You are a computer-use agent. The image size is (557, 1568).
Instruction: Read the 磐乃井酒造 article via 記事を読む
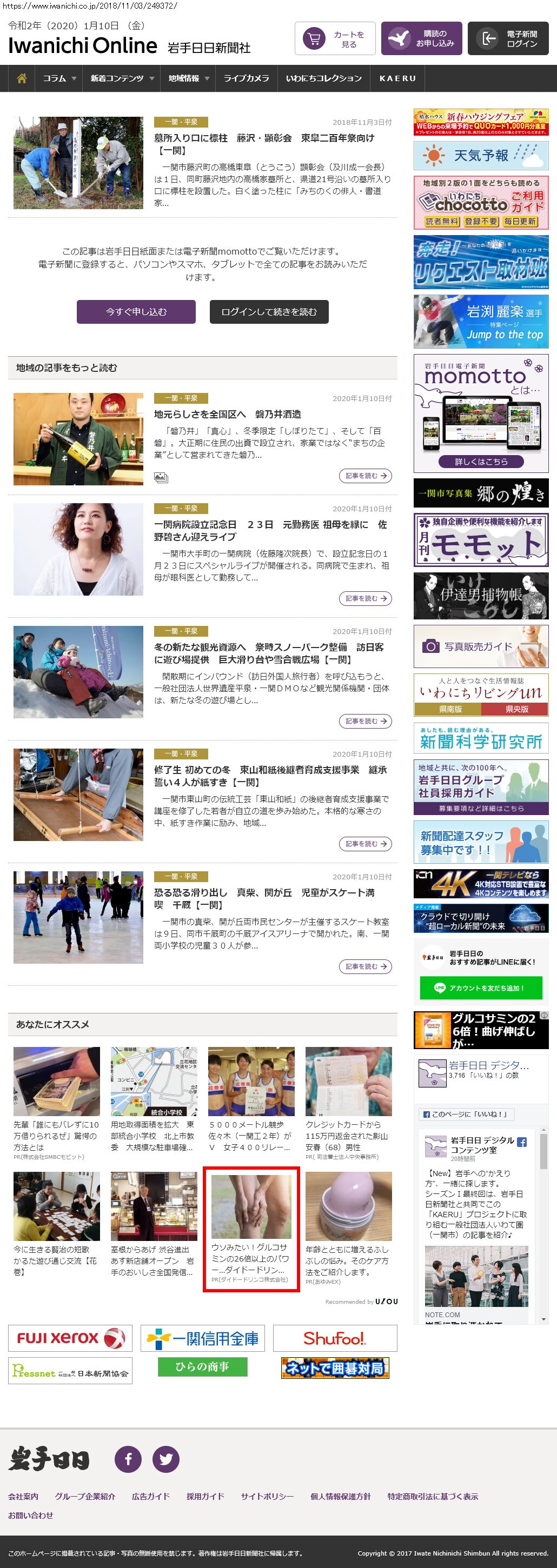(x=364, y=476)
